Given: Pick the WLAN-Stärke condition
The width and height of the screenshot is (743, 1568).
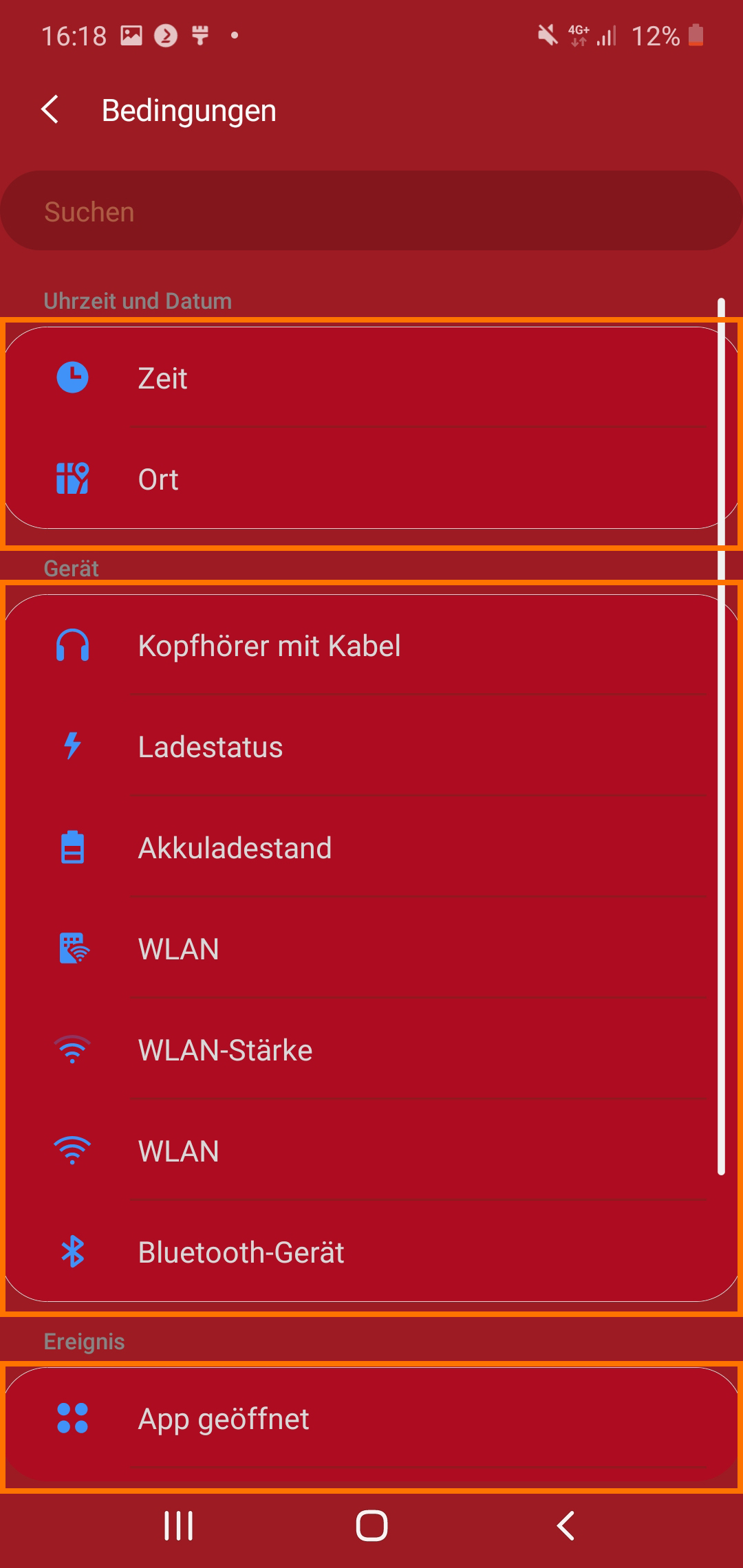Looking at the screenshot, I should click(x=371, y=1049).
